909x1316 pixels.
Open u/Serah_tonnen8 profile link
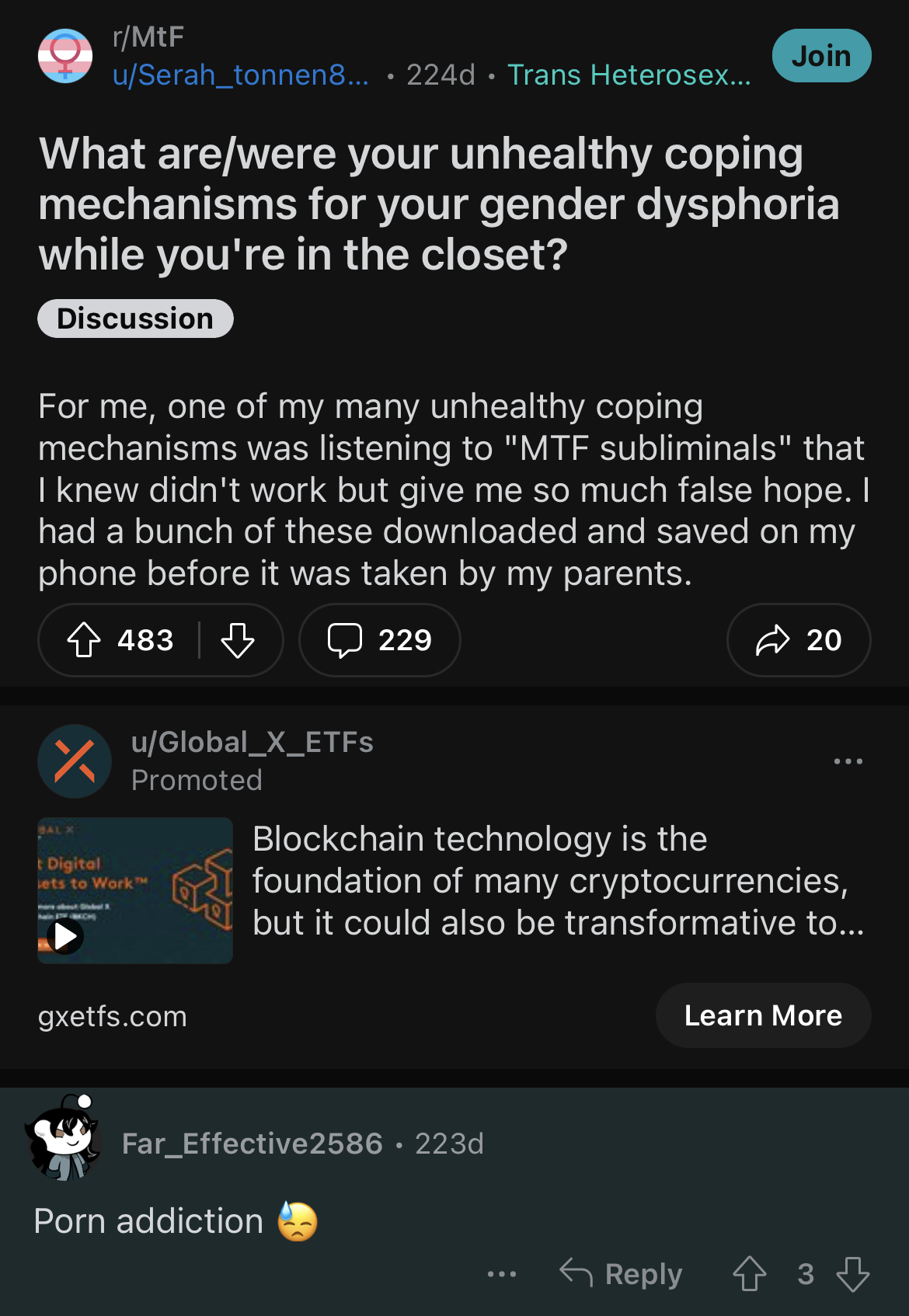pyautogui.click(x=241, y=75)
